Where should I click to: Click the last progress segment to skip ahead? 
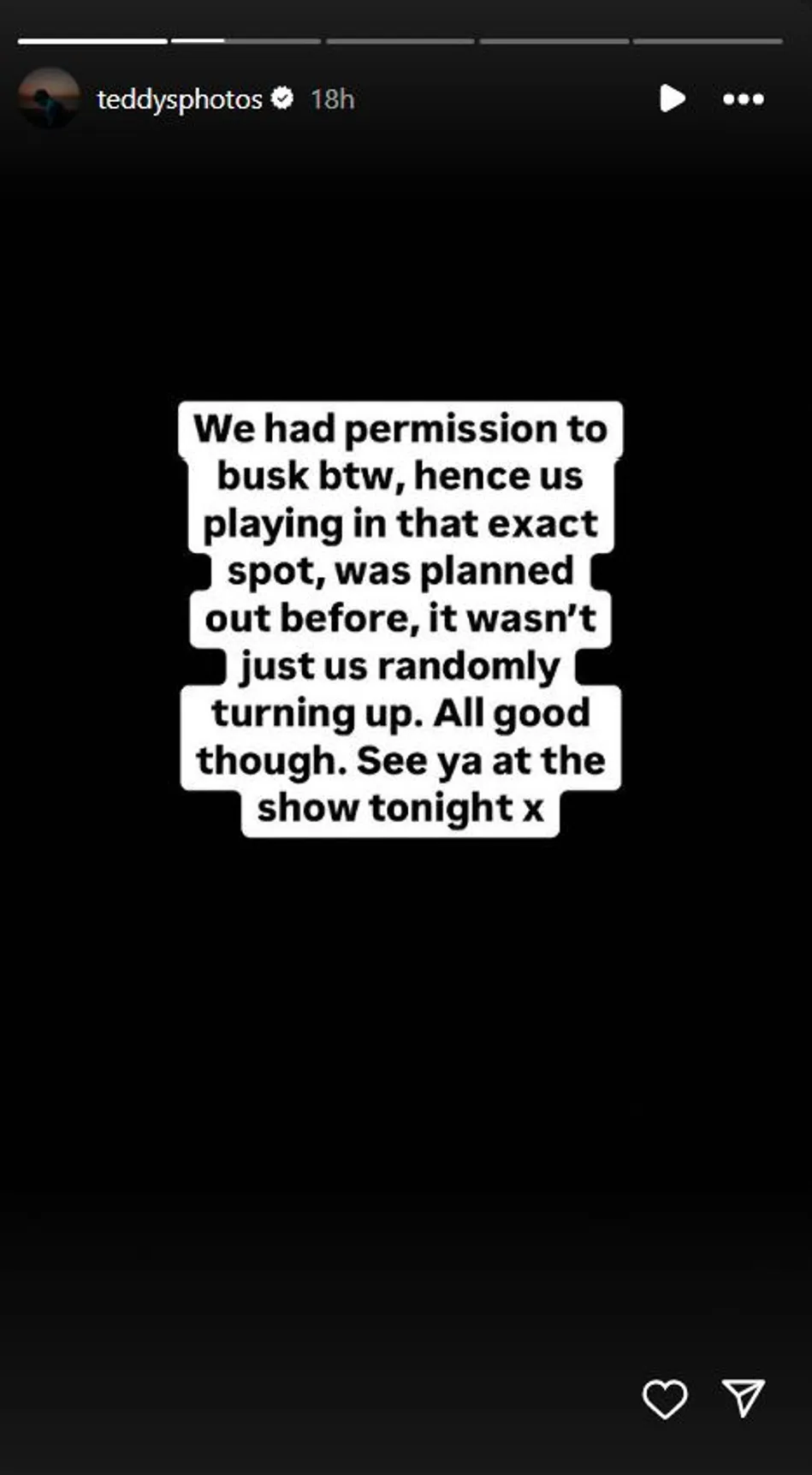pos(706,39)
